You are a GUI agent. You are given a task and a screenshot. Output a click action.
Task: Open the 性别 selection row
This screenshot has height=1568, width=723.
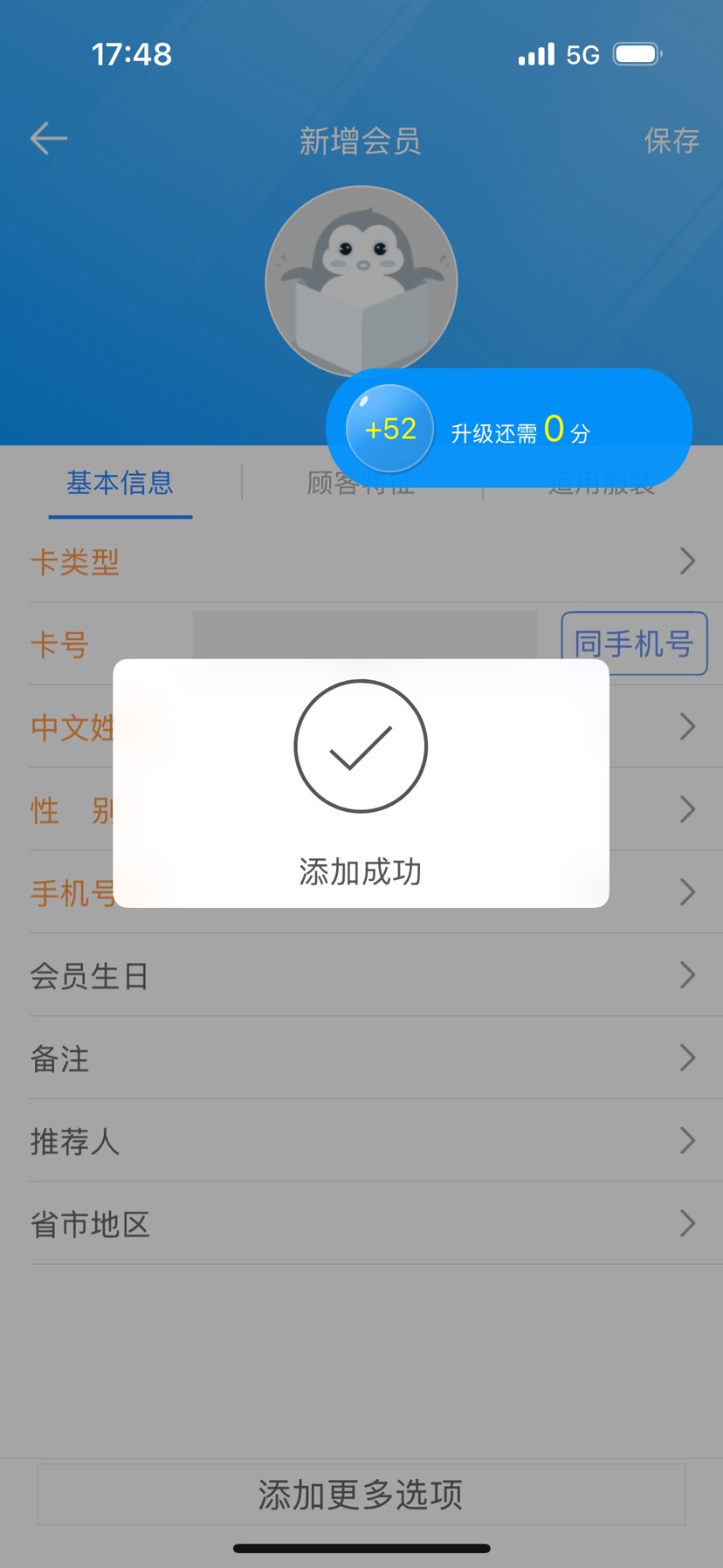pos(664,809)
